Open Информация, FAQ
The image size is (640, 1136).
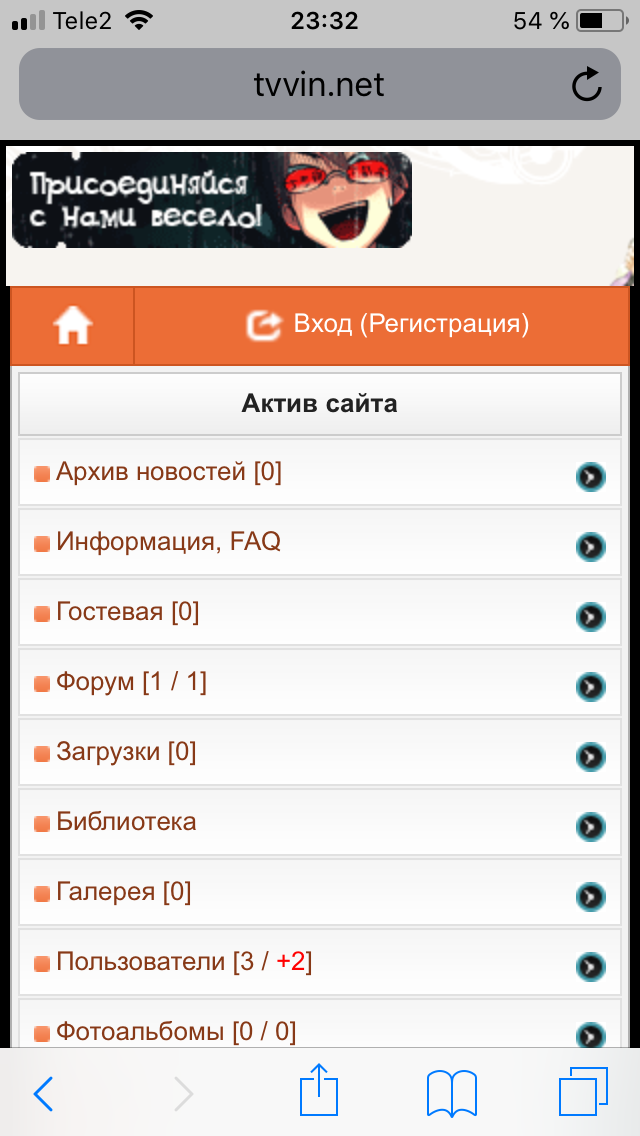click(320, 543)
